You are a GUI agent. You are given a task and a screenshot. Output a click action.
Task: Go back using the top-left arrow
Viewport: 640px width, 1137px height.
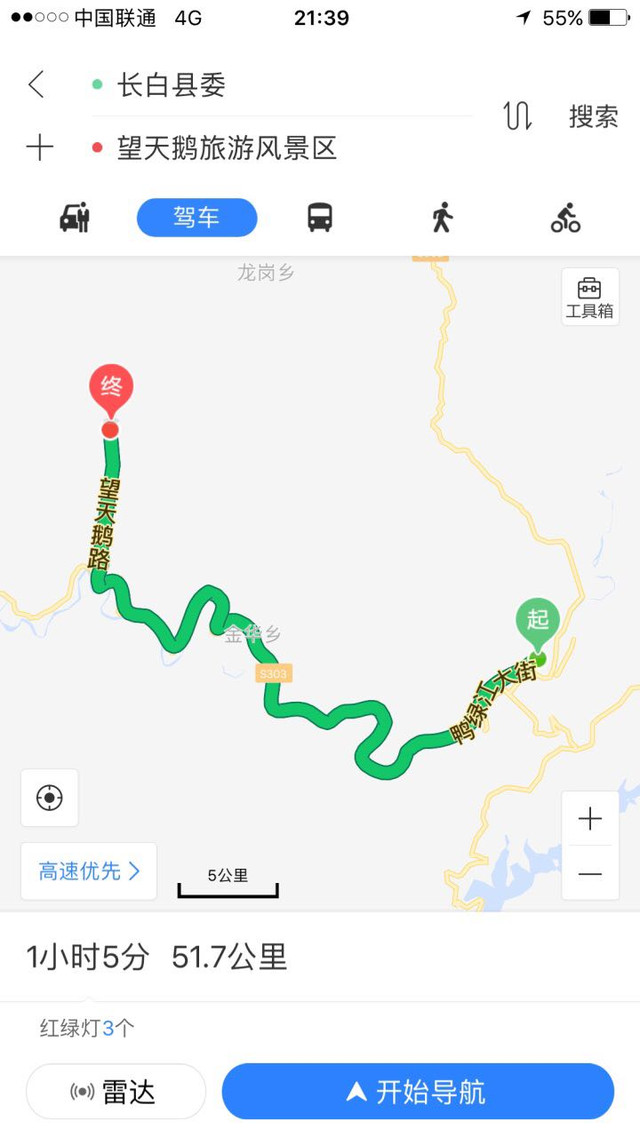click(x=37, y=84)
